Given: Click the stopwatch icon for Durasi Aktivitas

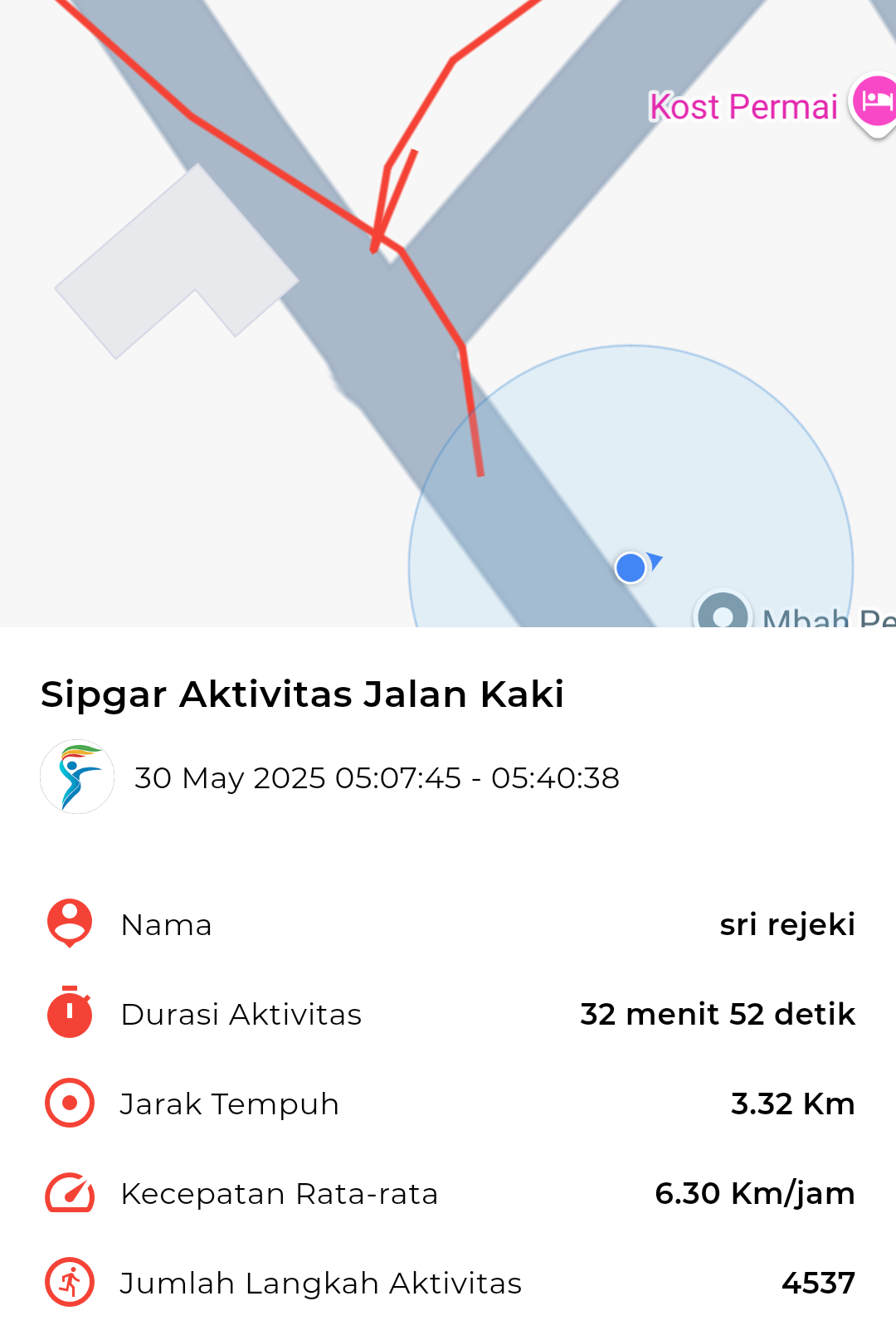Looking at the screenshot, I should point(68,1013).
